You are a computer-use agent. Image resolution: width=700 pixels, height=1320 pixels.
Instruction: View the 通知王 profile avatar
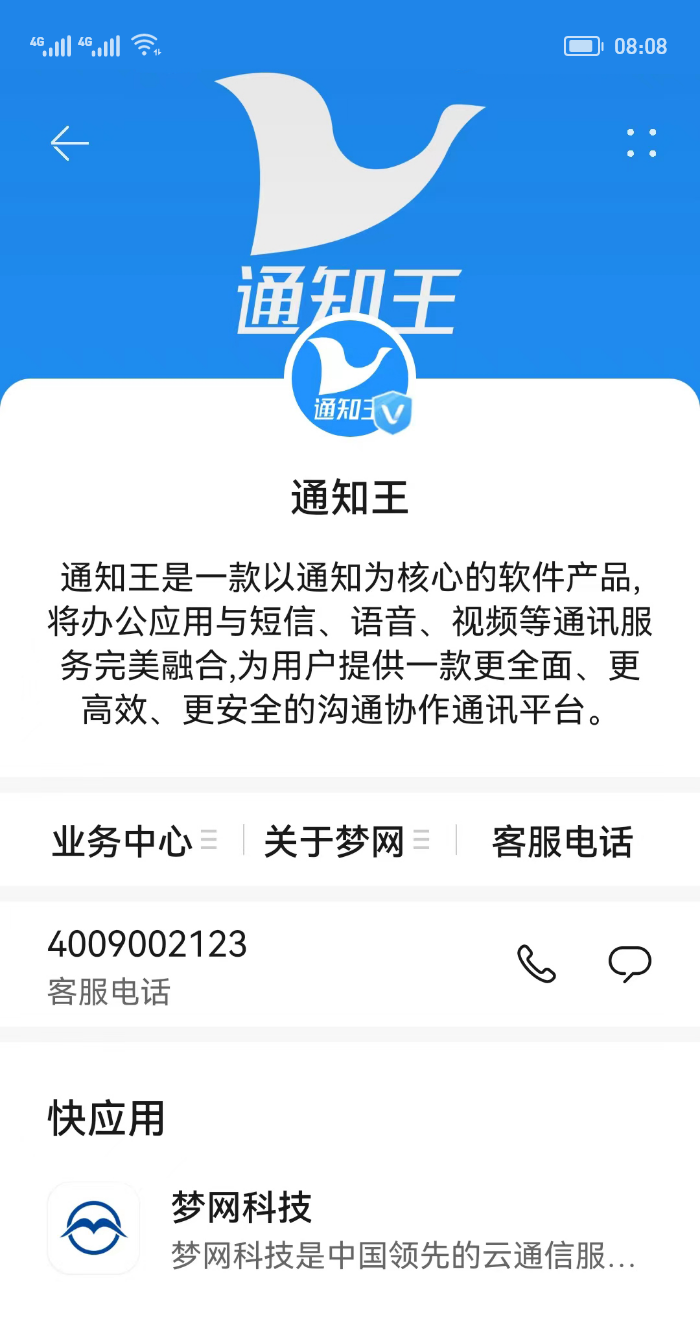pyautogui.click(x=350, y=382)
